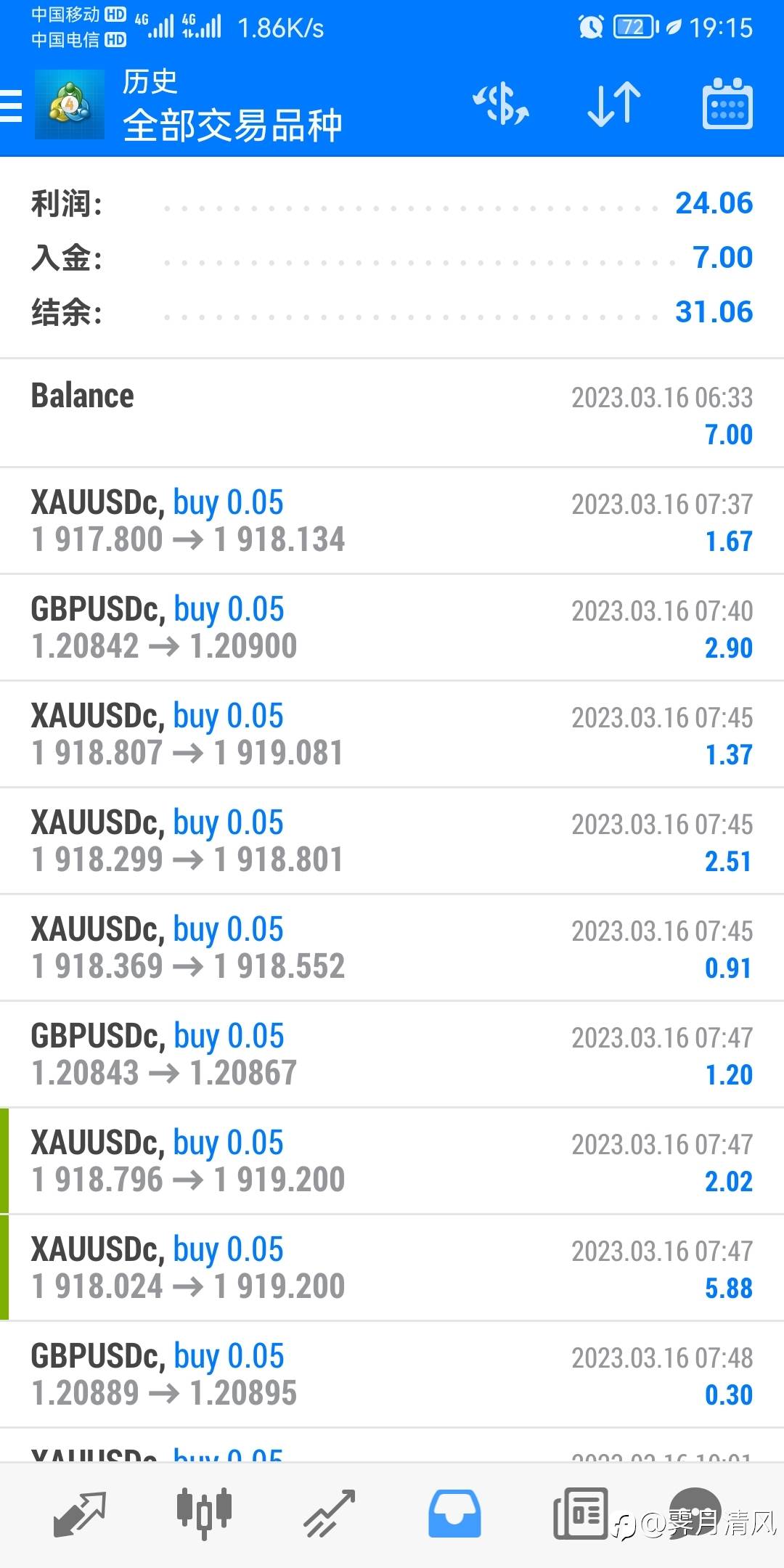This screenshot has width=784, height=1568.
Task: Open the XAUUSDc trade with profit 0.91
Action: [x=392, y=947]
